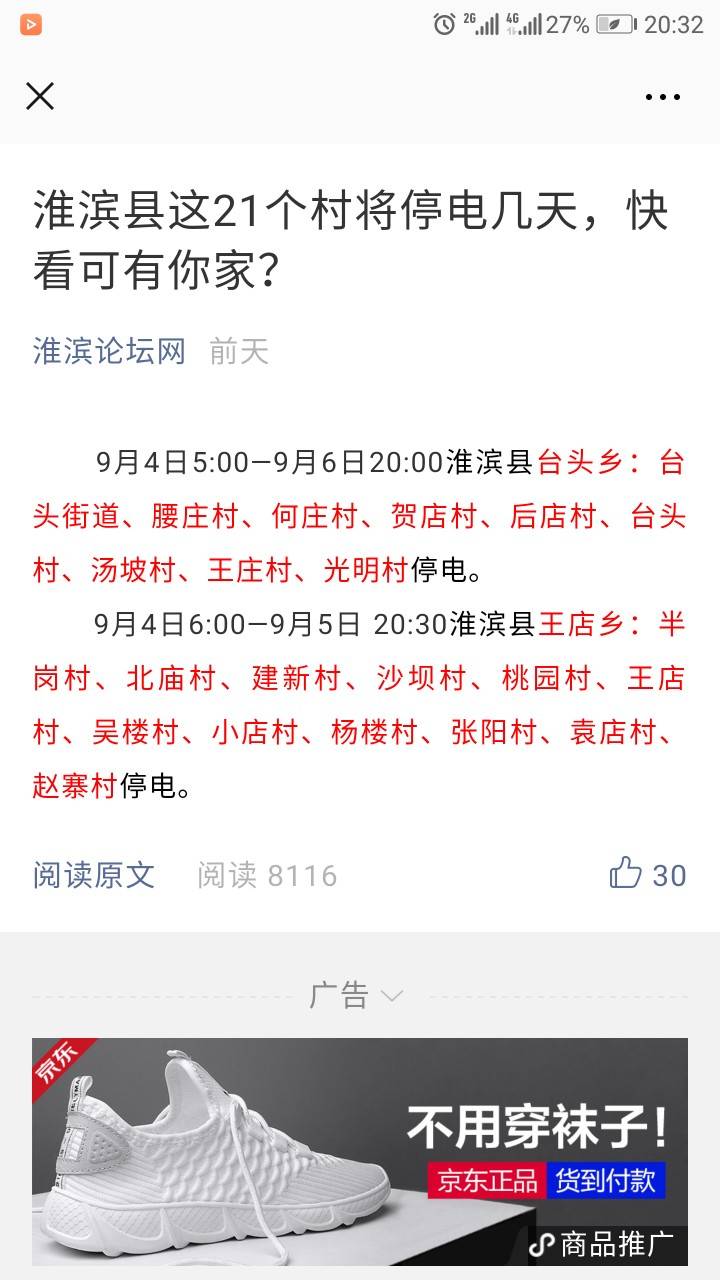
Task: Open 阅读原文 original article link
Action: pyautogui.click(x=94, y=875)
